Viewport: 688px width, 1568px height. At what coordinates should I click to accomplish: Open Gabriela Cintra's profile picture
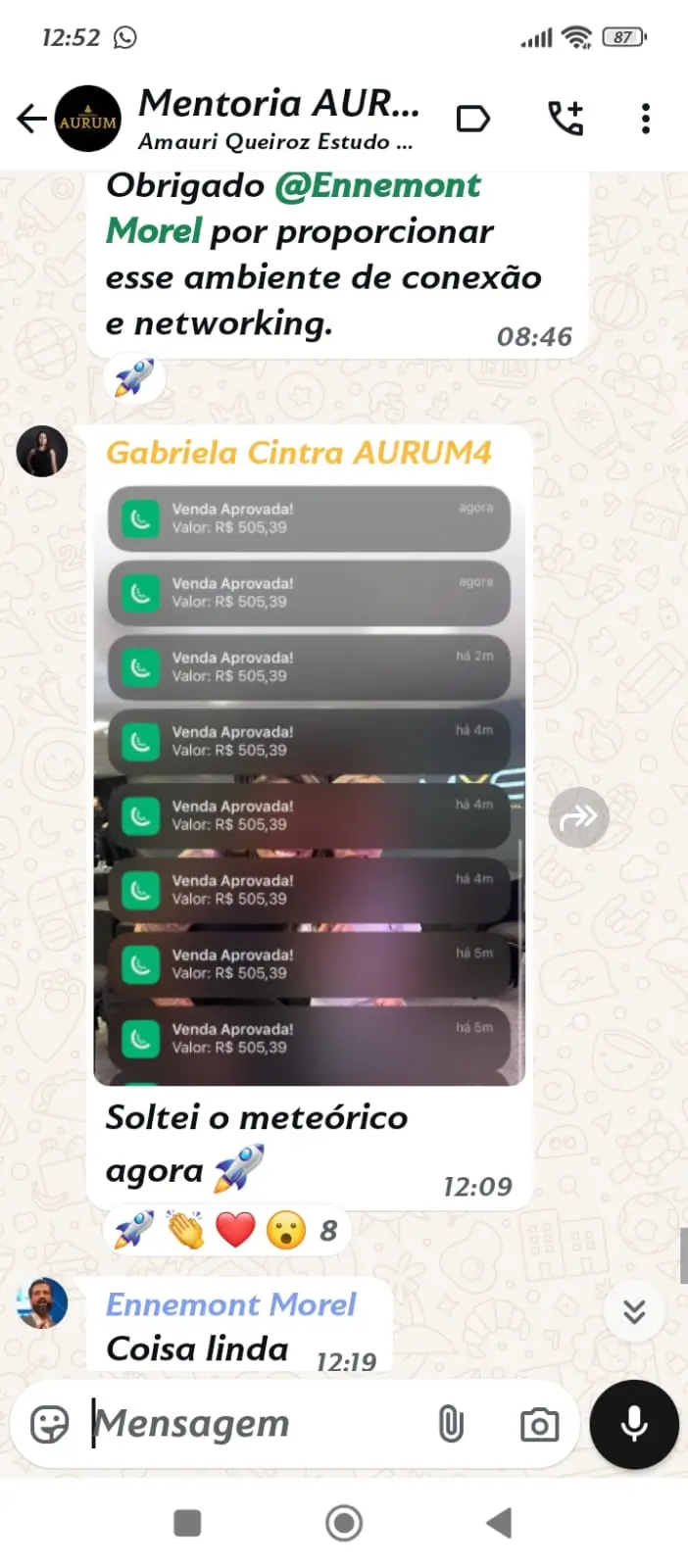point(42,452)
